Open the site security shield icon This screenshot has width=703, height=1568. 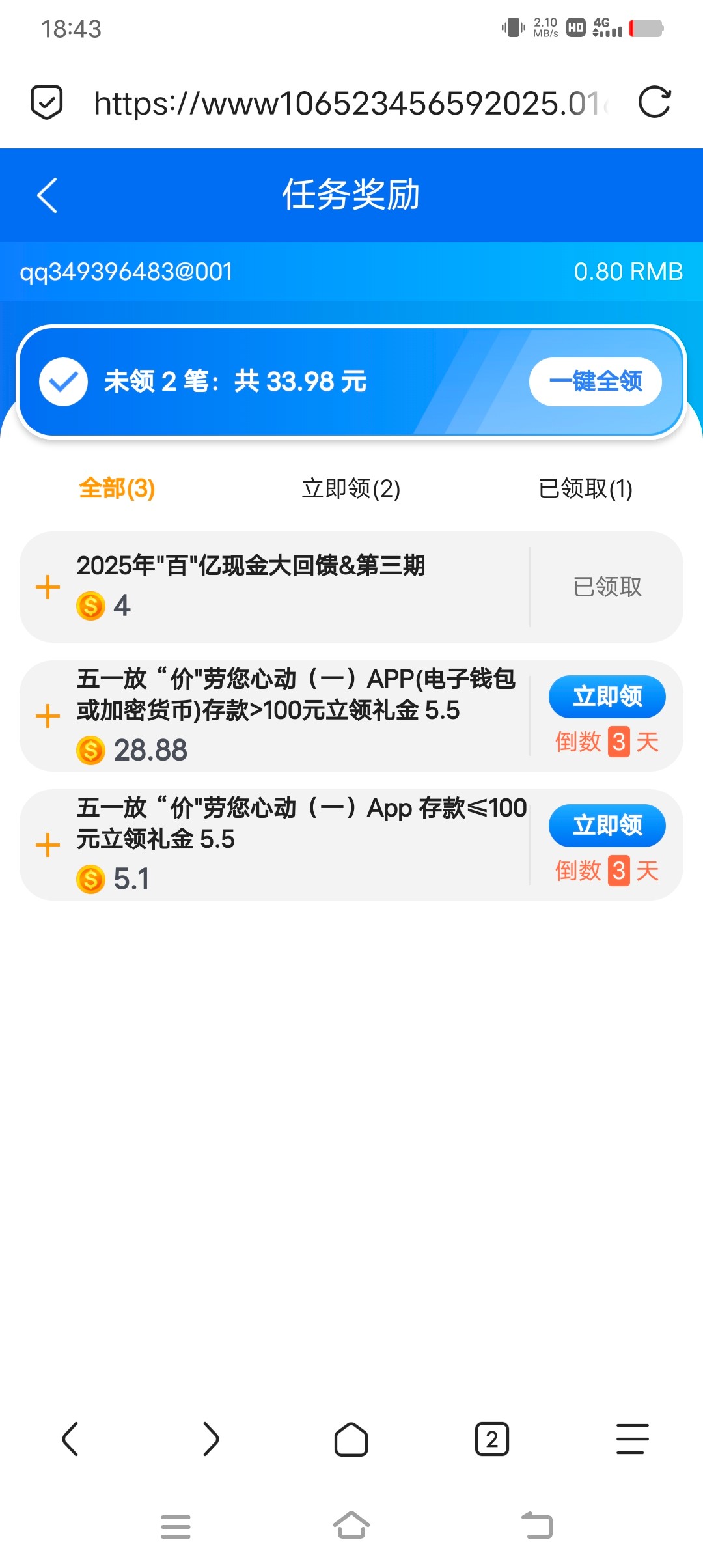(47, 102)
